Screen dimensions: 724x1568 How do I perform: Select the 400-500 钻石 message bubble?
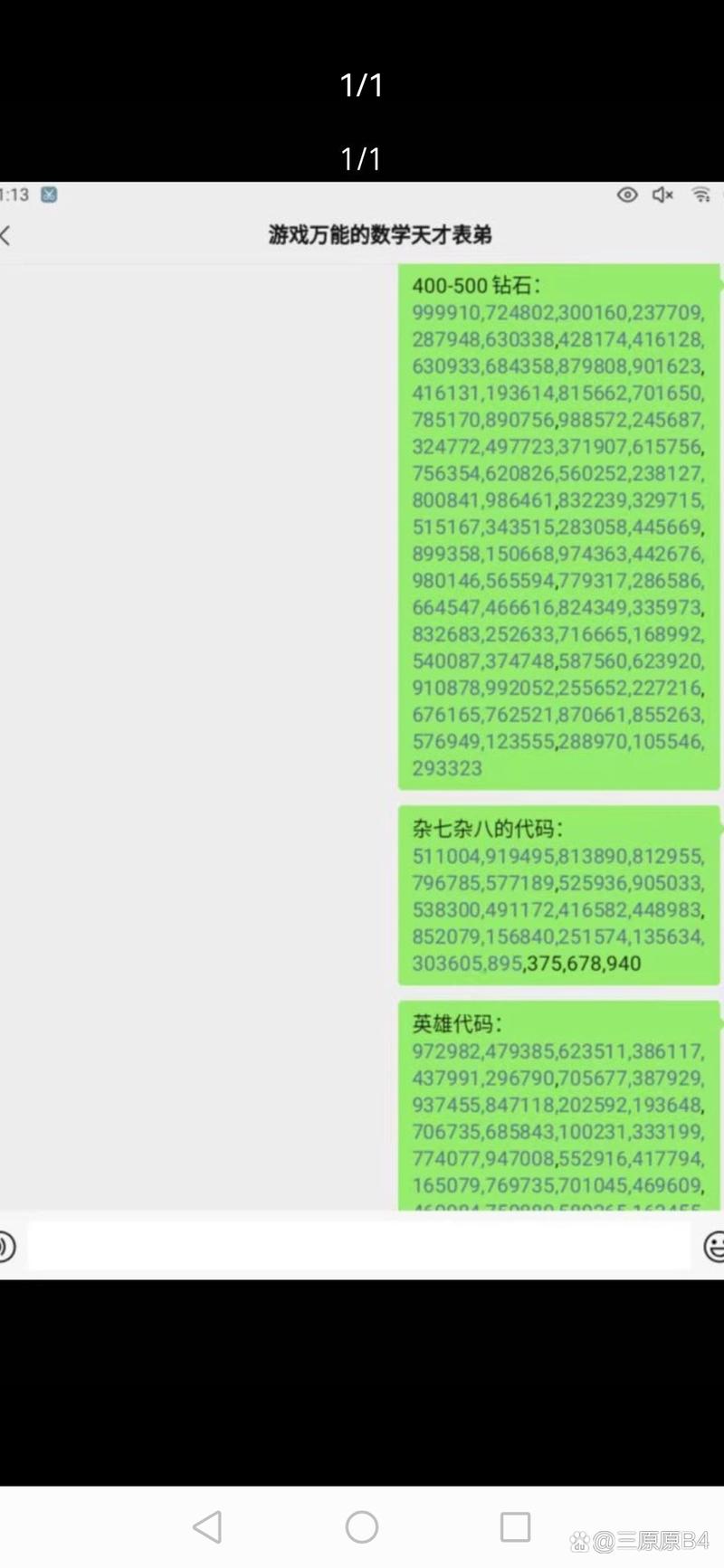pos(558,525)
